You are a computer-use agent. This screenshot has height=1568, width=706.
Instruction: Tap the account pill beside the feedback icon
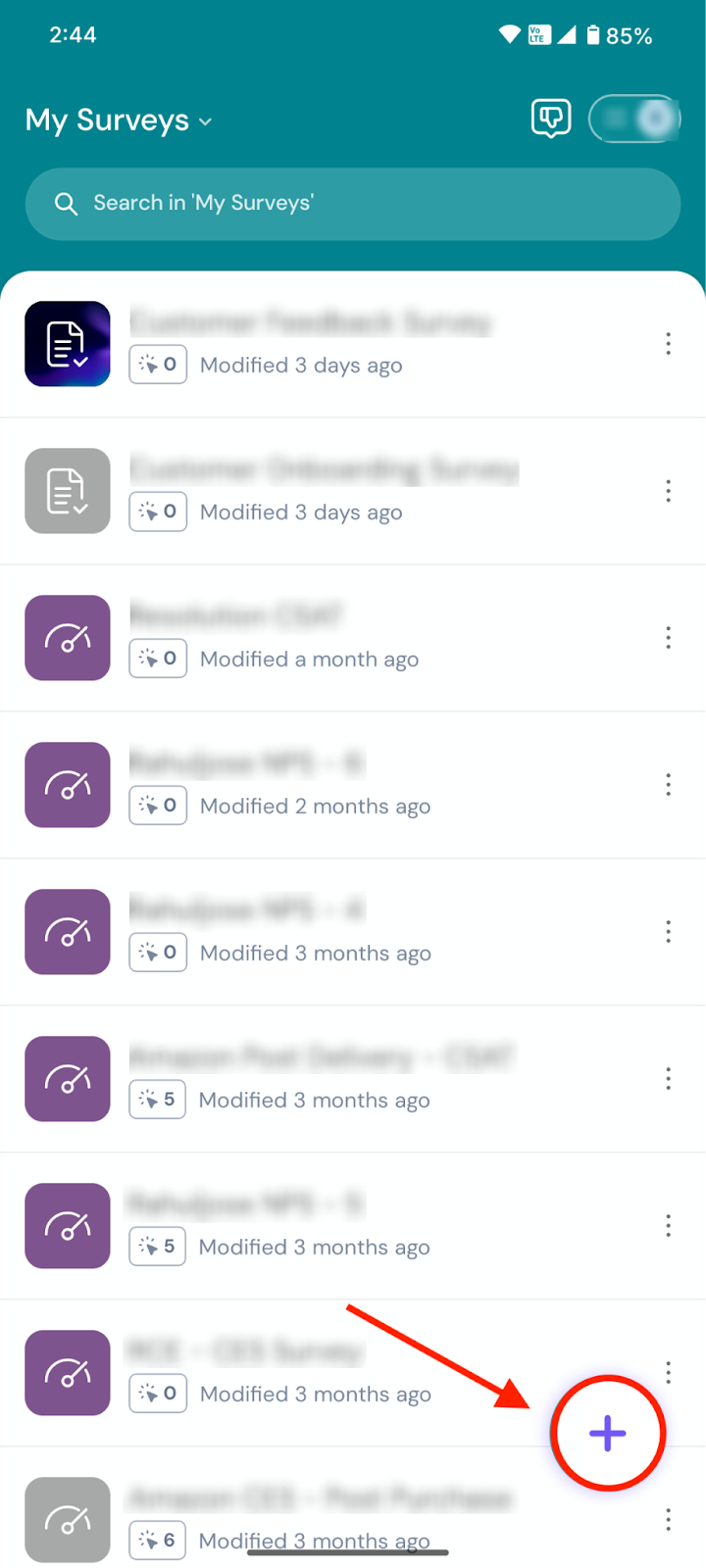click(x=634, y=119)
